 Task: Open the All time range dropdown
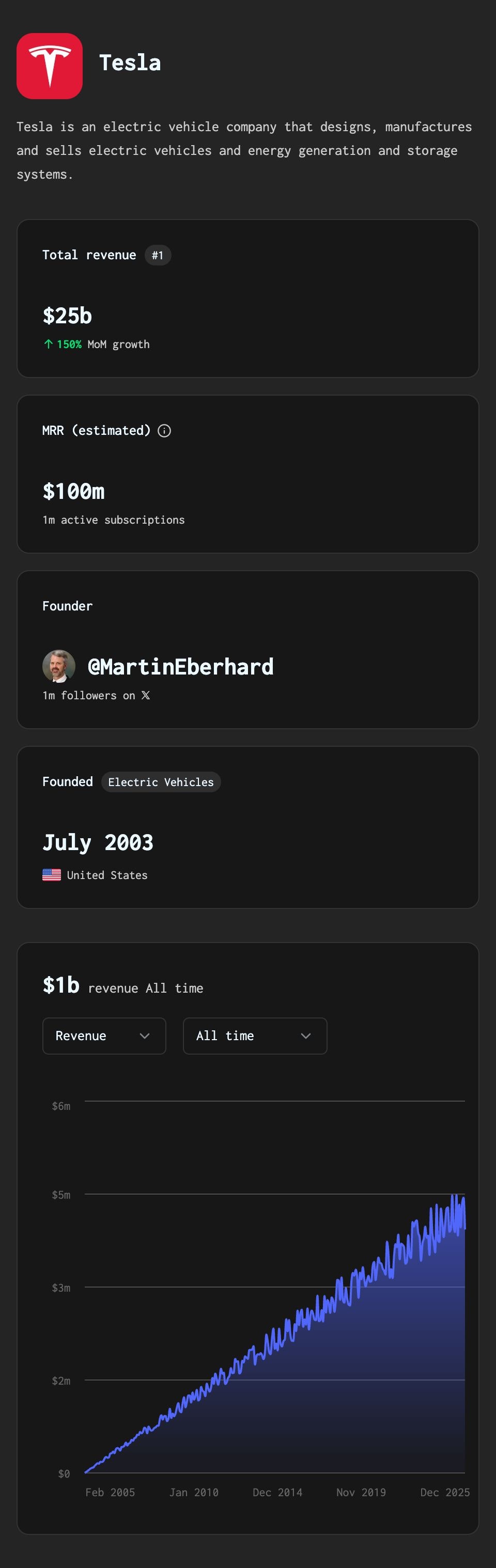pyautogui.click(x=254, y=1036)
